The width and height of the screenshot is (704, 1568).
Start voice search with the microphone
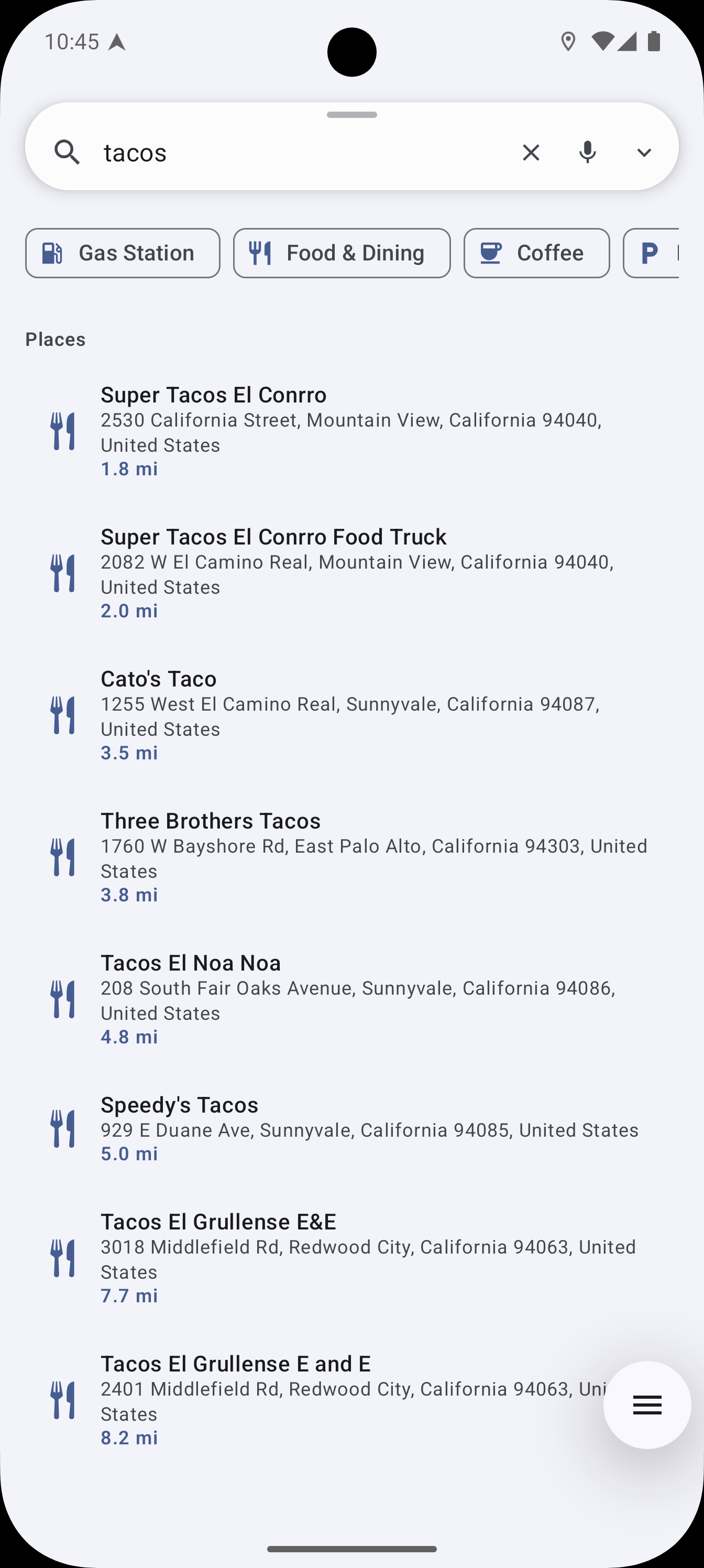(x=587, y=152)
